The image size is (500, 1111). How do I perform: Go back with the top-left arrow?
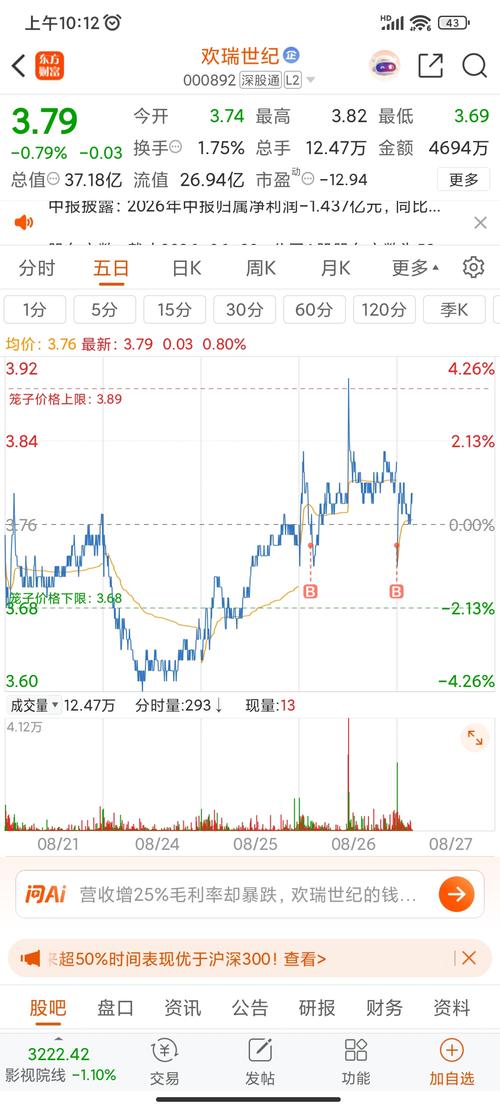point(19,66)
